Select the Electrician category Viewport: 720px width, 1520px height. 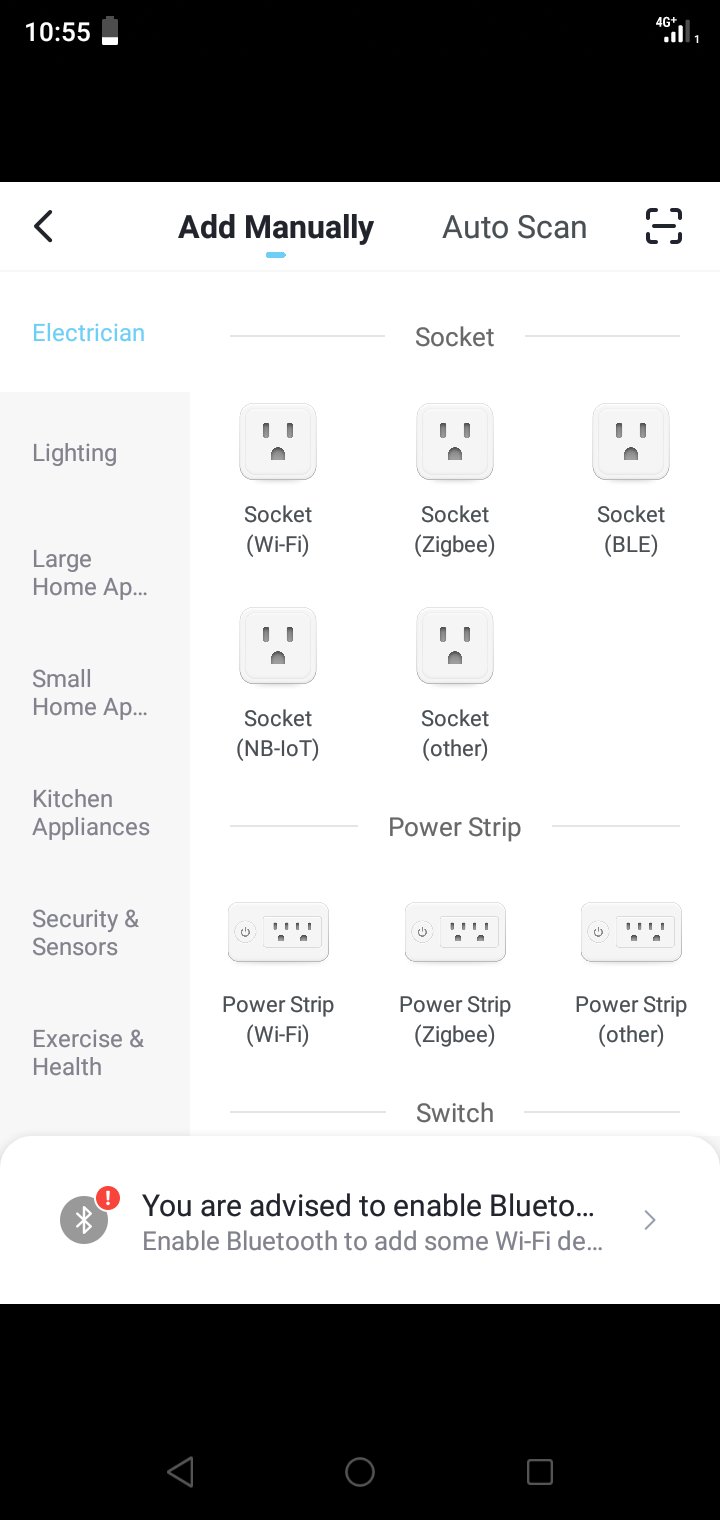pyautogui.click(x=89, y=333)
